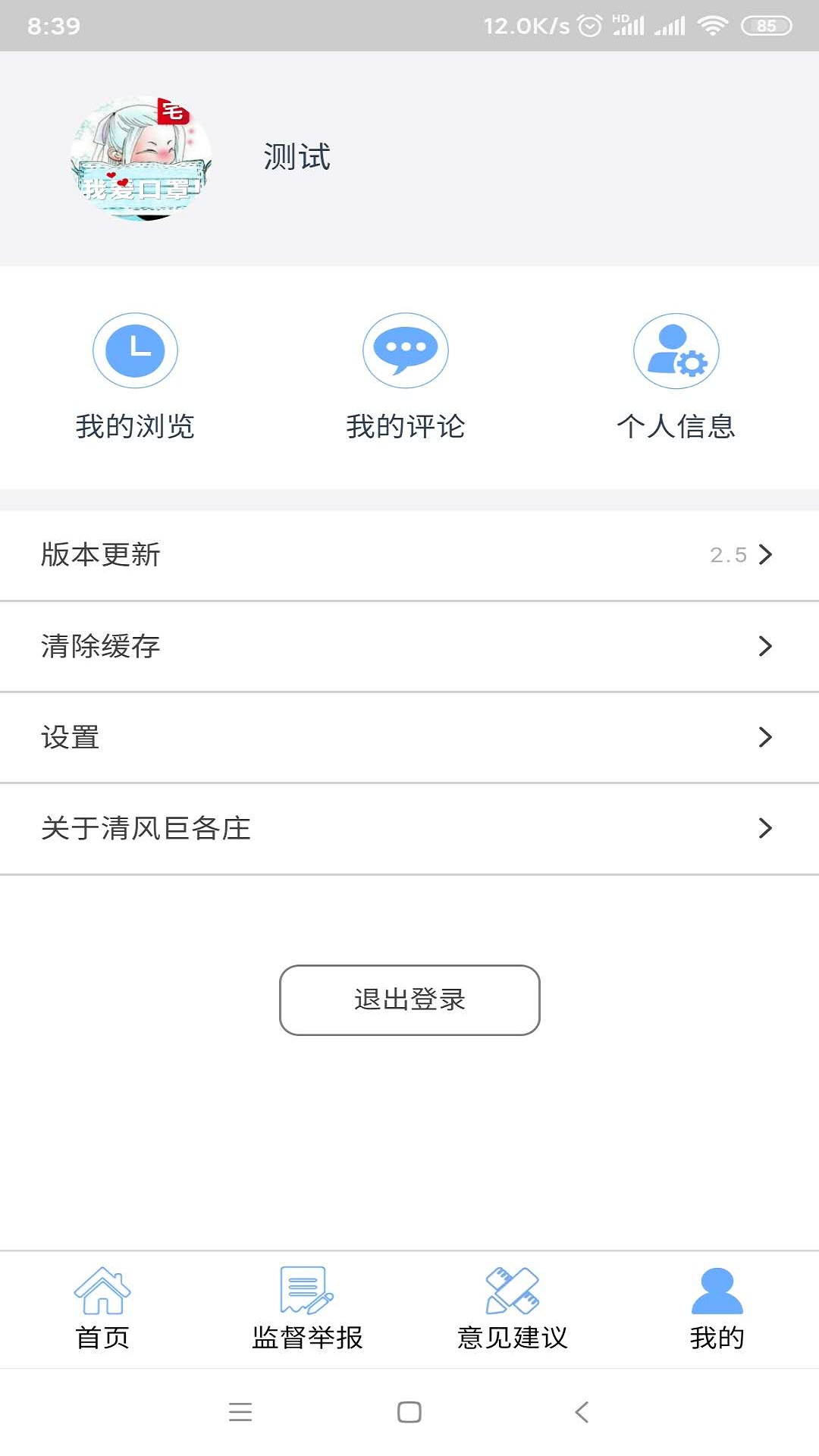Open 我的浏览 browsing history
The image size is (819, 1456).
(x=135, y=376)
